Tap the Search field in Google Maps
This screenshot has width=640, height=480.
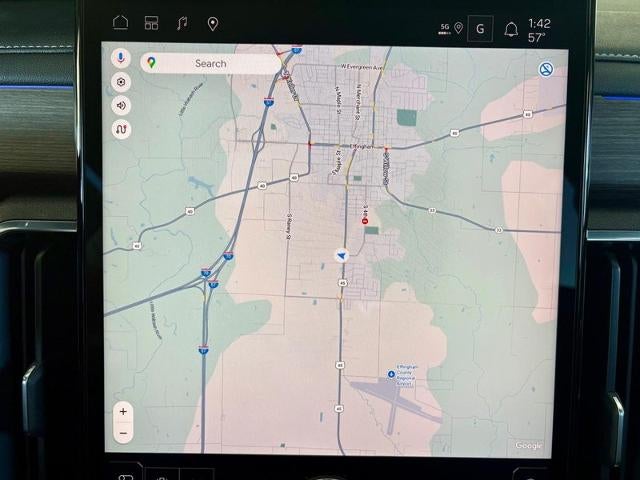click(211, 63)
